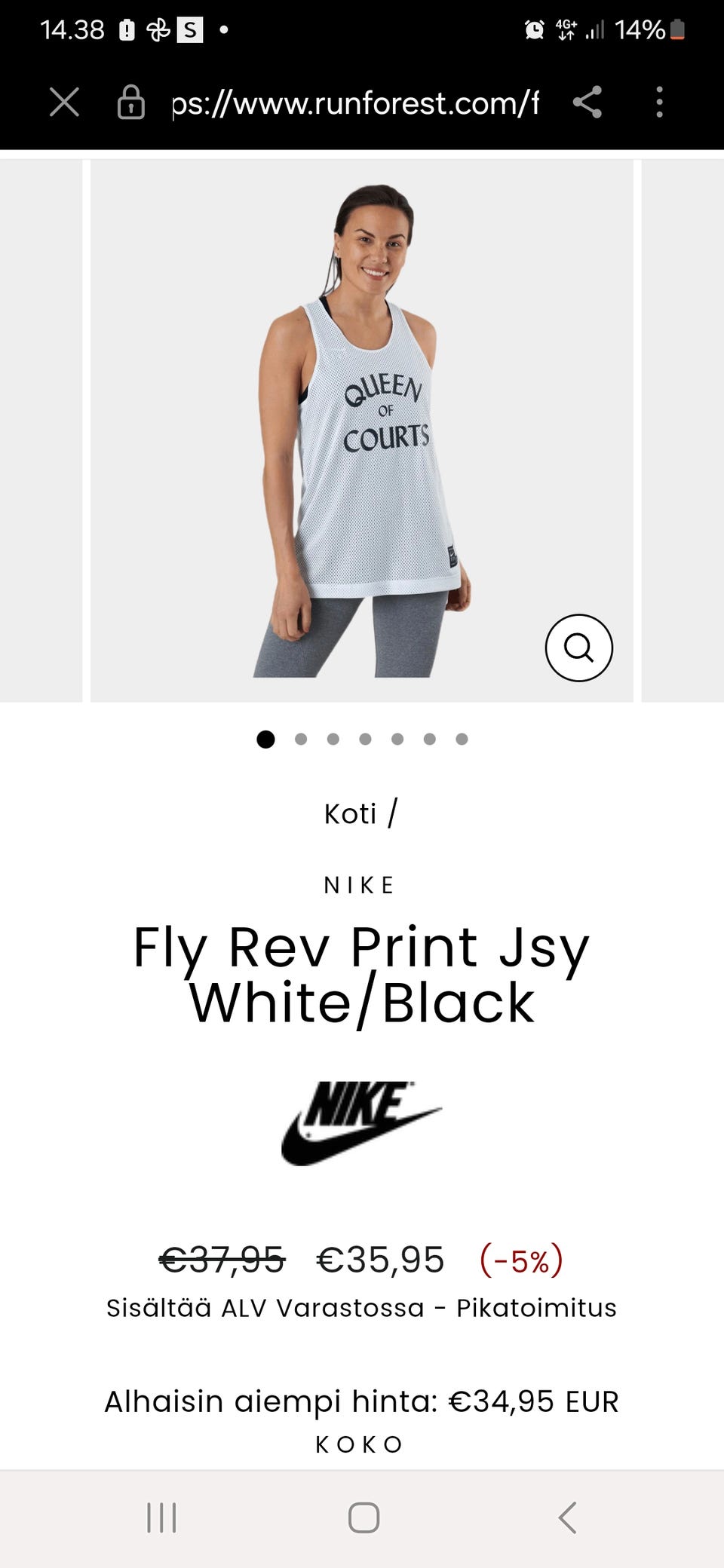724x1568 pixels.
Task: Open the main product image
Action: [x=362, y=431]
